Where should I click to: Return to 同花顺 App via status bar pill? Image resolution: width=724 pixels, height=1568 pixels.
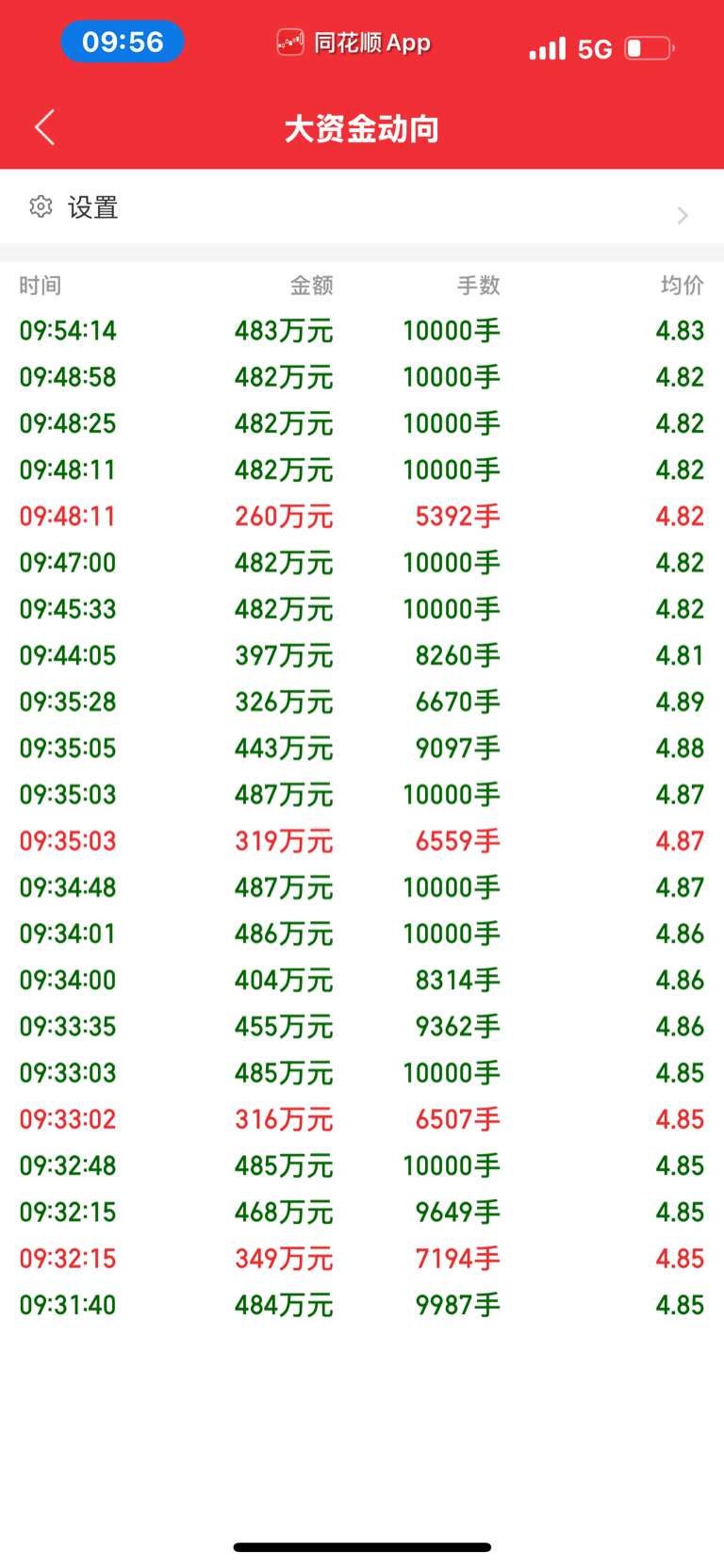(354, 42)
